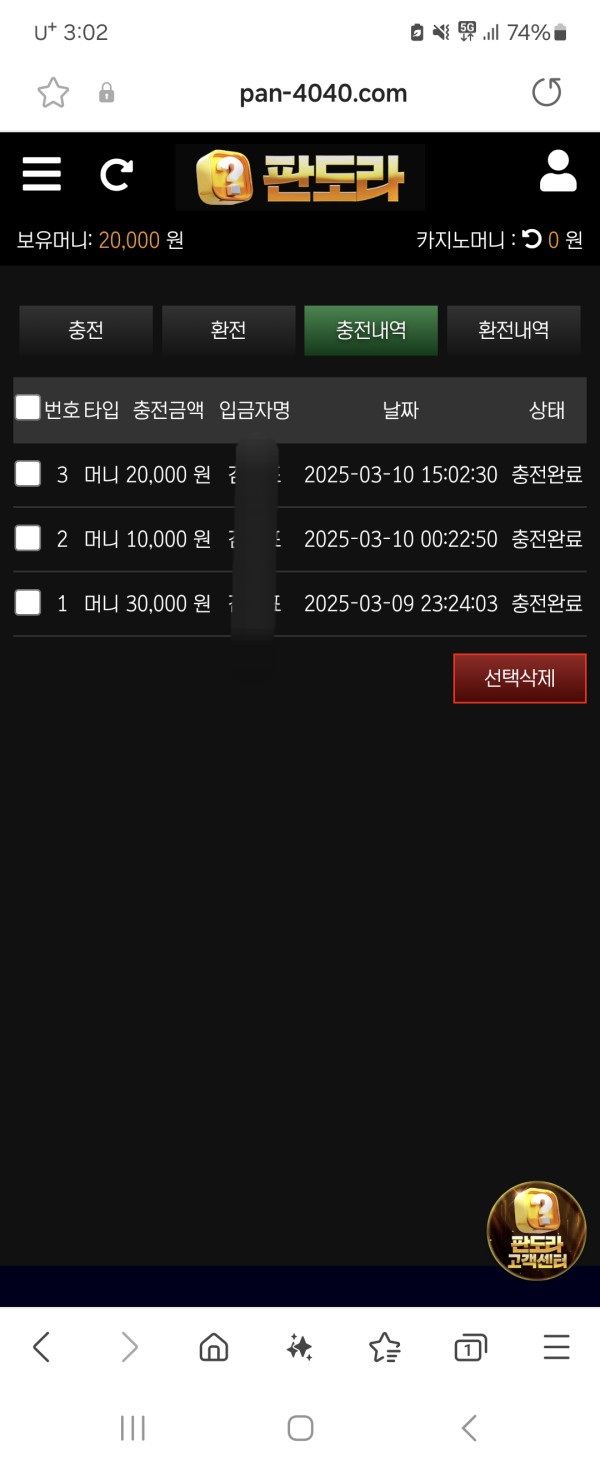
Task: Open the 환전내역 tab
Action: pyautogui.click(x=514, y=330)
